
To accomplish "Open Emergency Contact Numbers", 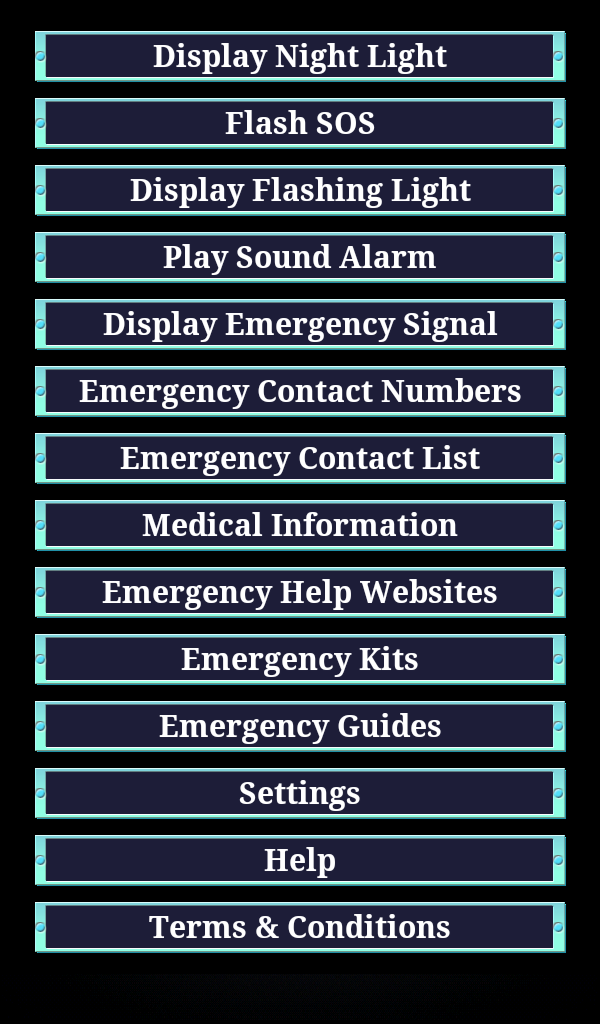I will tap(300, 391).
